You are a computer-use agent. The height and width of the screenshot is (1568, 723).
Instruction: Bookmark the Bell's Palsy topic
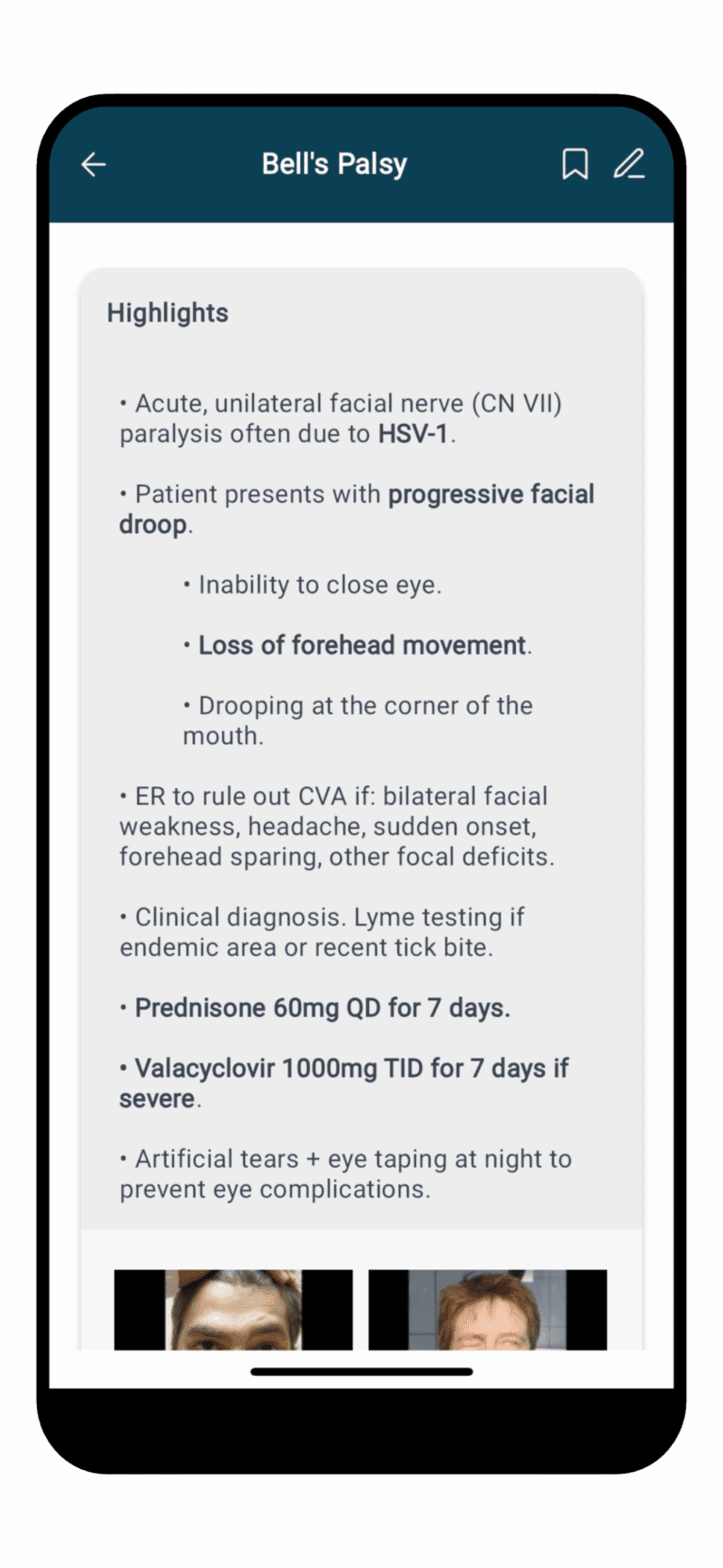[x=574, y=164]
